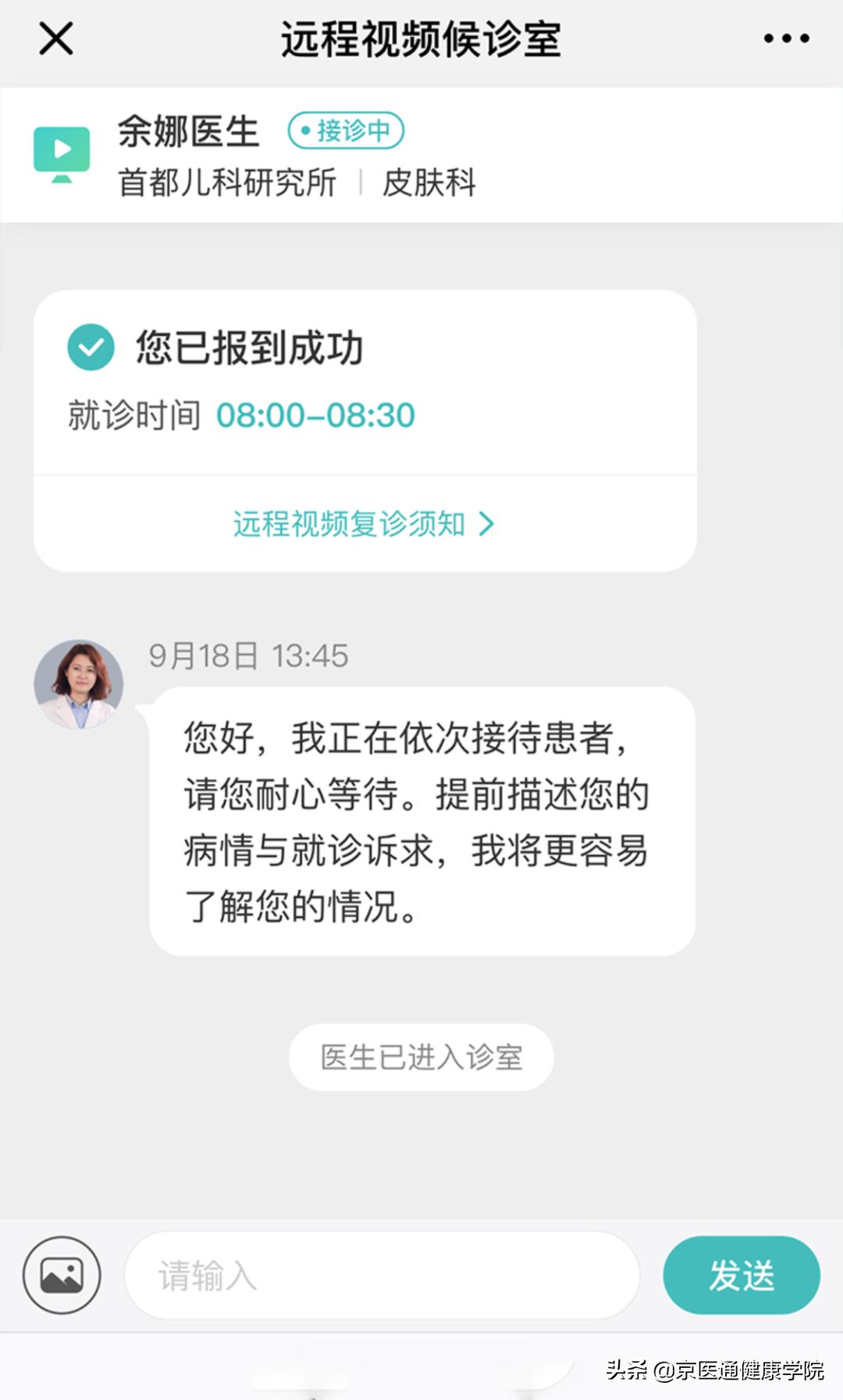Click the X close icon in the top bar
The width and height of the screenshot is (843, 1400).
tap(55, 37)
